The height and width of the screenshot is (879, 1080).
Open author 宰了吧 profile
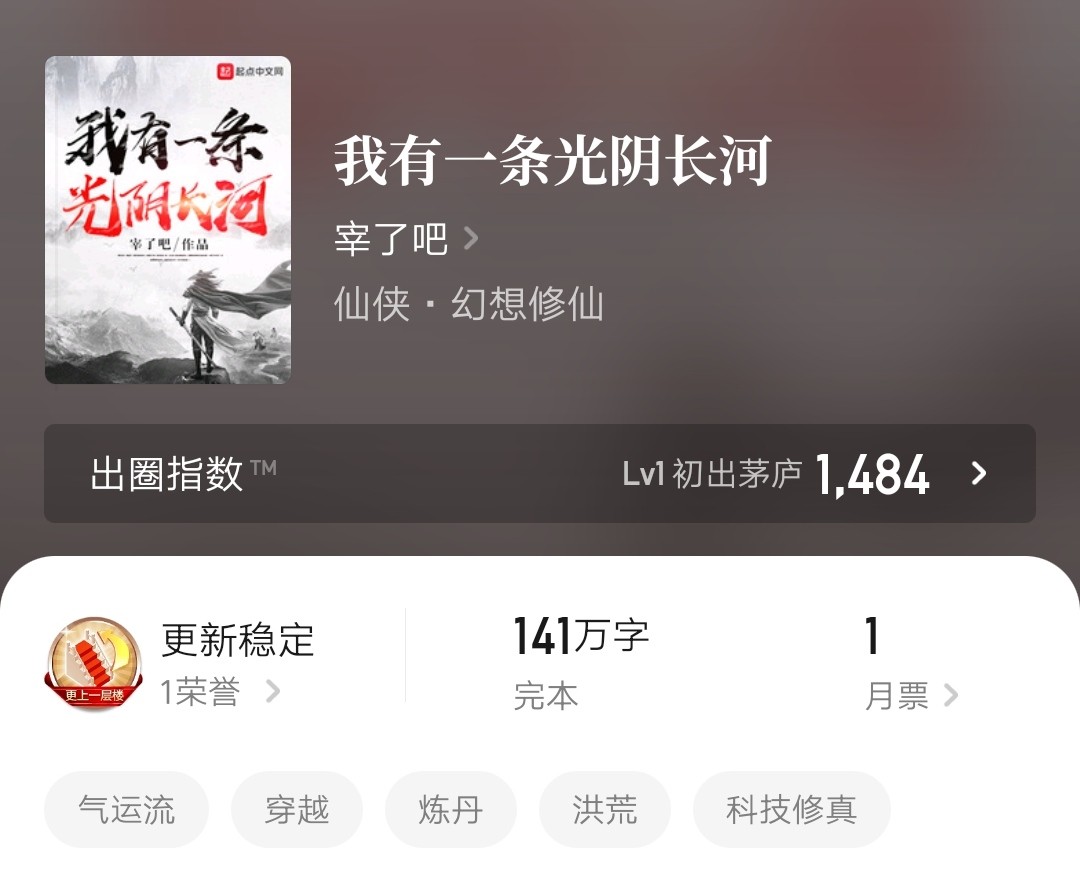pyautogui.click(x=406, y=240)
